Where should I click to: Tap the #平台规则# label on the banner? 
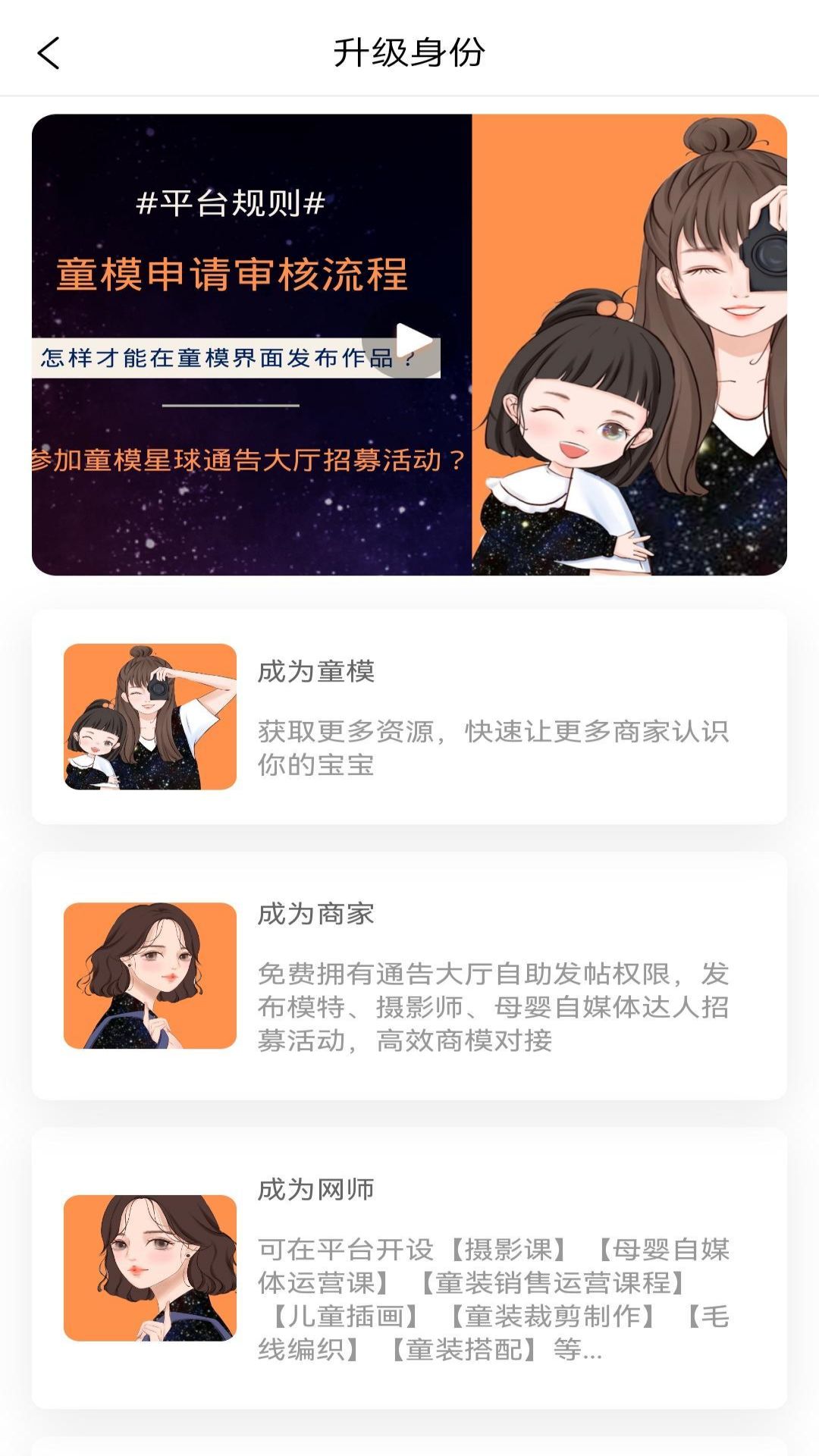[227, 202]
